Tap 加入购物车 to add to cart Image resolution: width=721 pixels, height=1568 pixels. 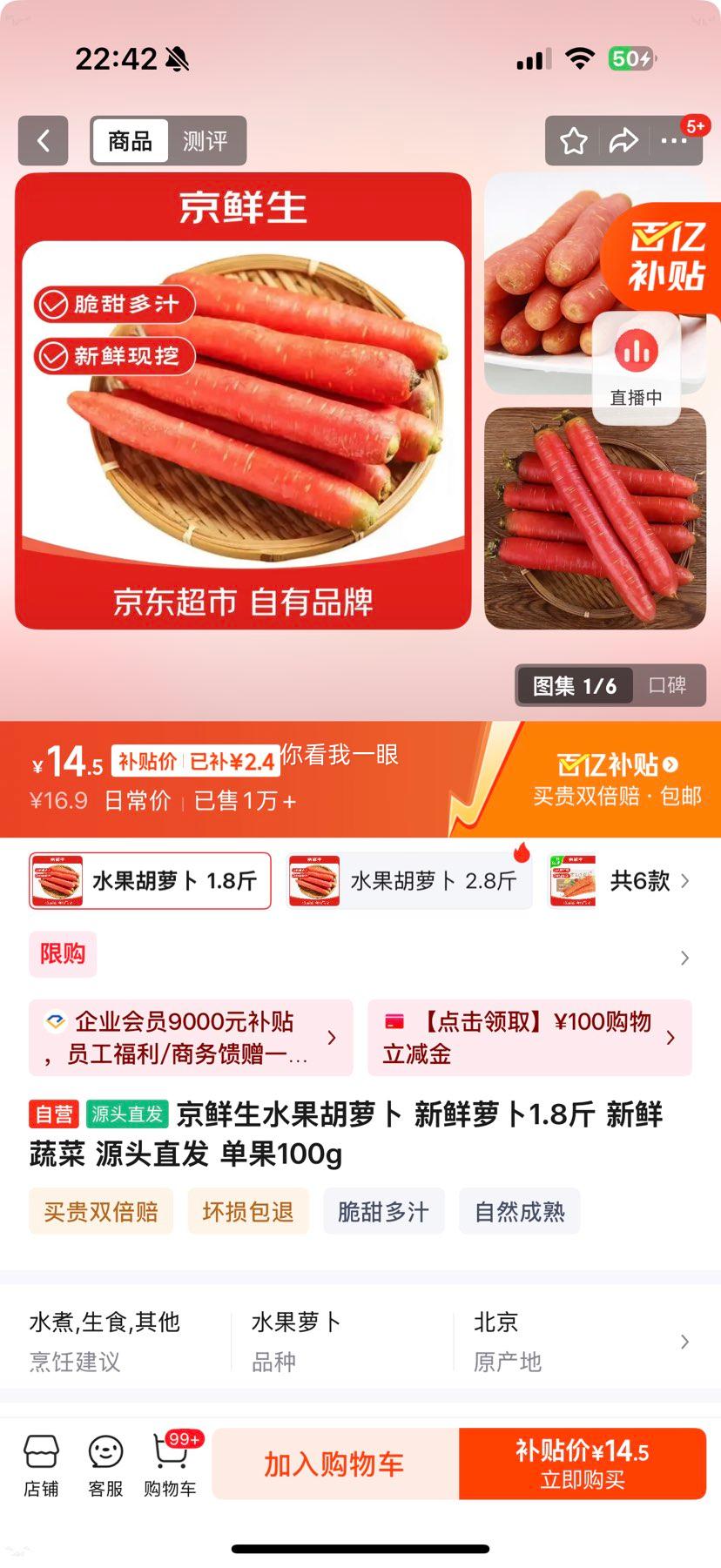click(332, 1464)
